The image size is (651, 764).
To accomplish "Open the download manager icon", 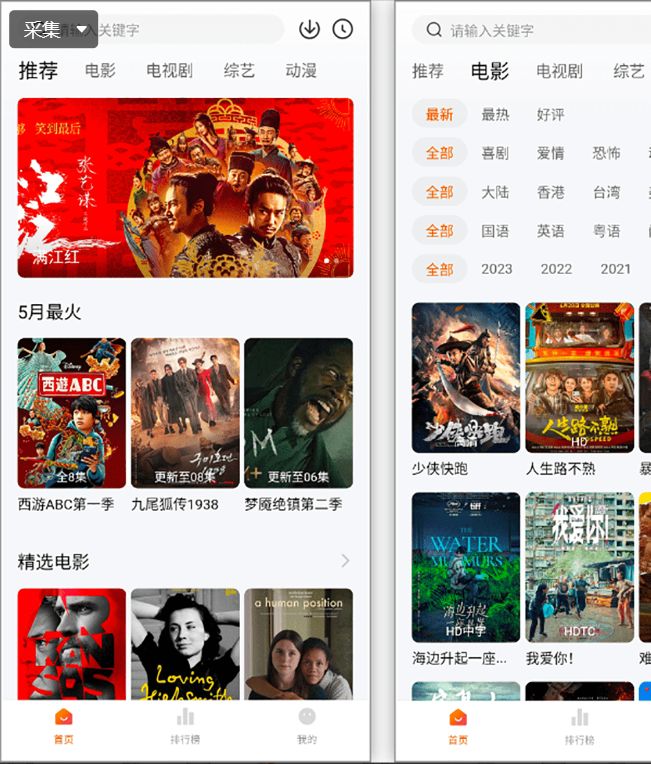I will 309,29.
